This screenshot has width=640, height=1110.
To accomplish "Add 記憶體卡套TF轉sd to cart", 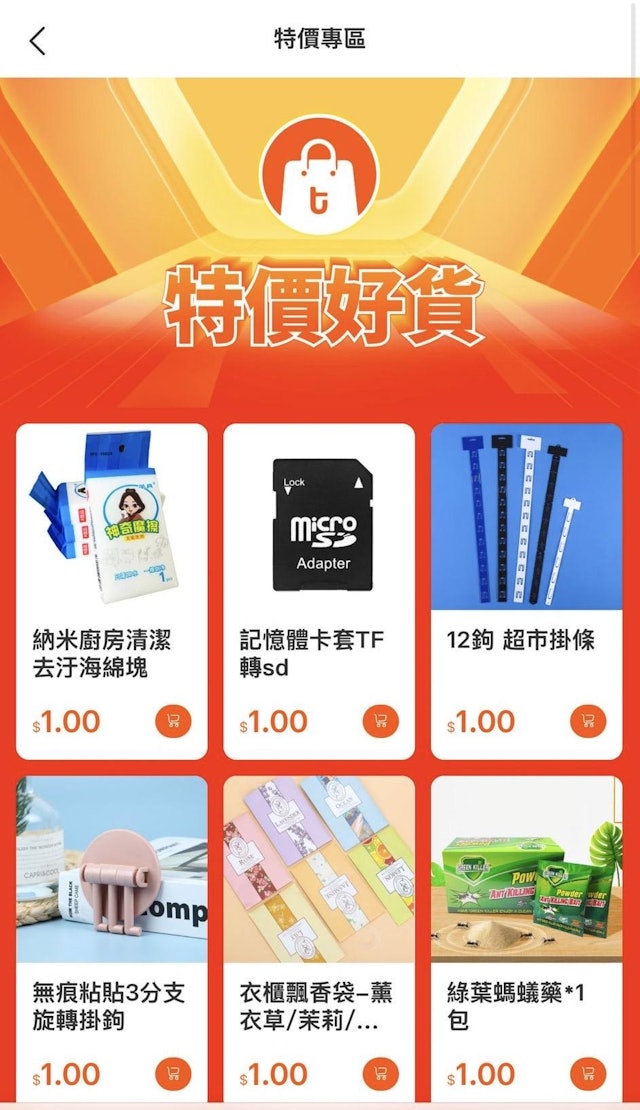I will click(380, 721).
